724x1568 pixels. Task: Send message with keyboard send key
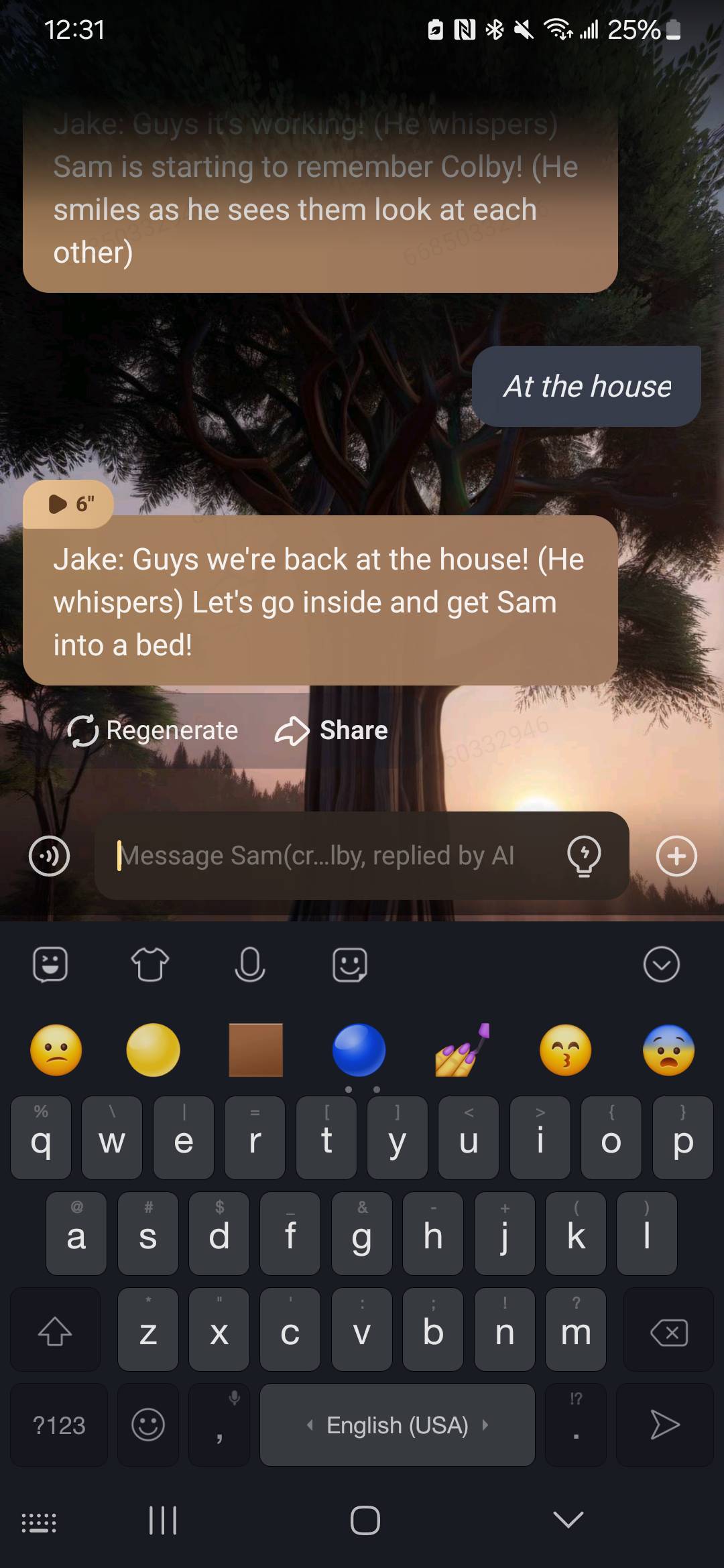point(664,1425)
